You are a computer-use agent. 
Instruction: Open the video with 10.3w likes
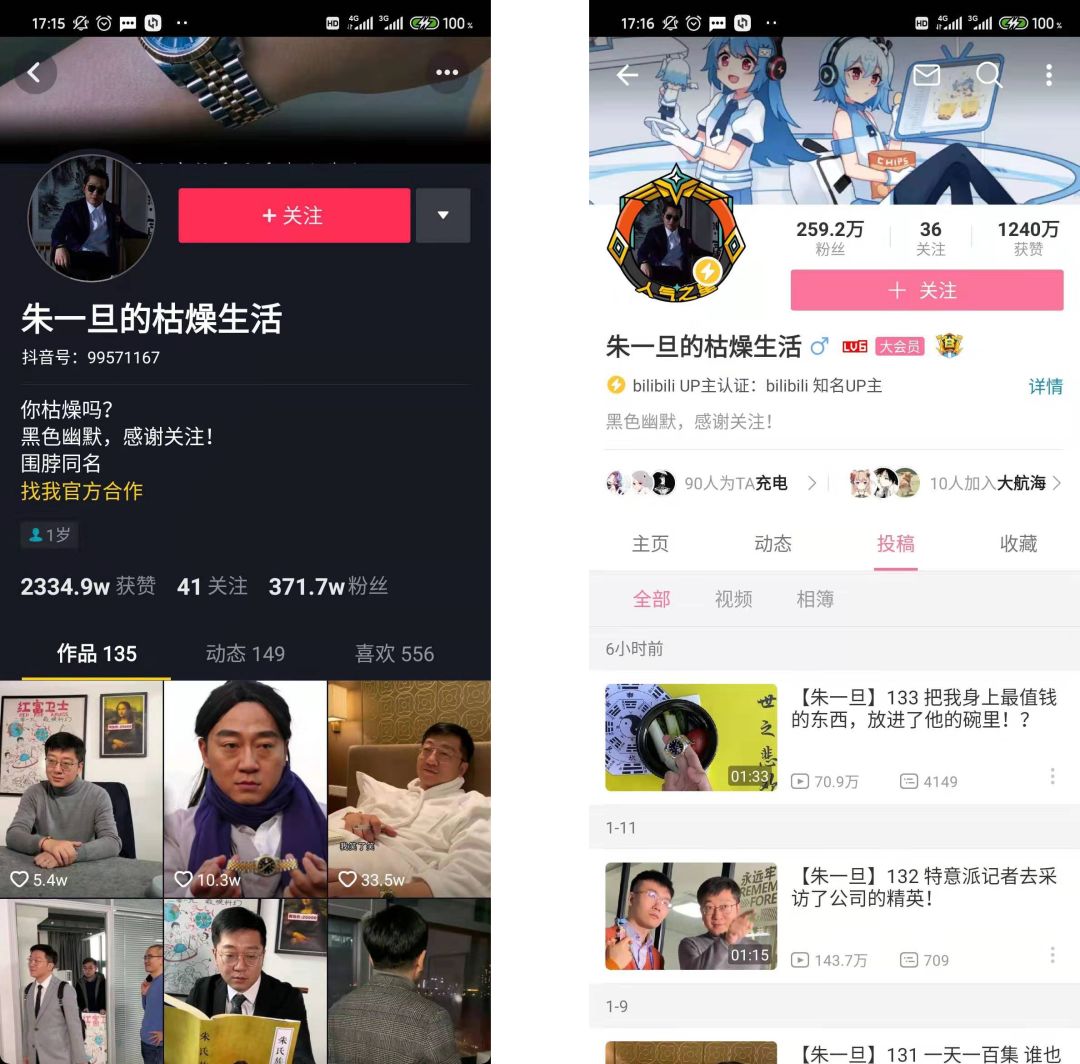pyautogui.click(x=245, y=788)
